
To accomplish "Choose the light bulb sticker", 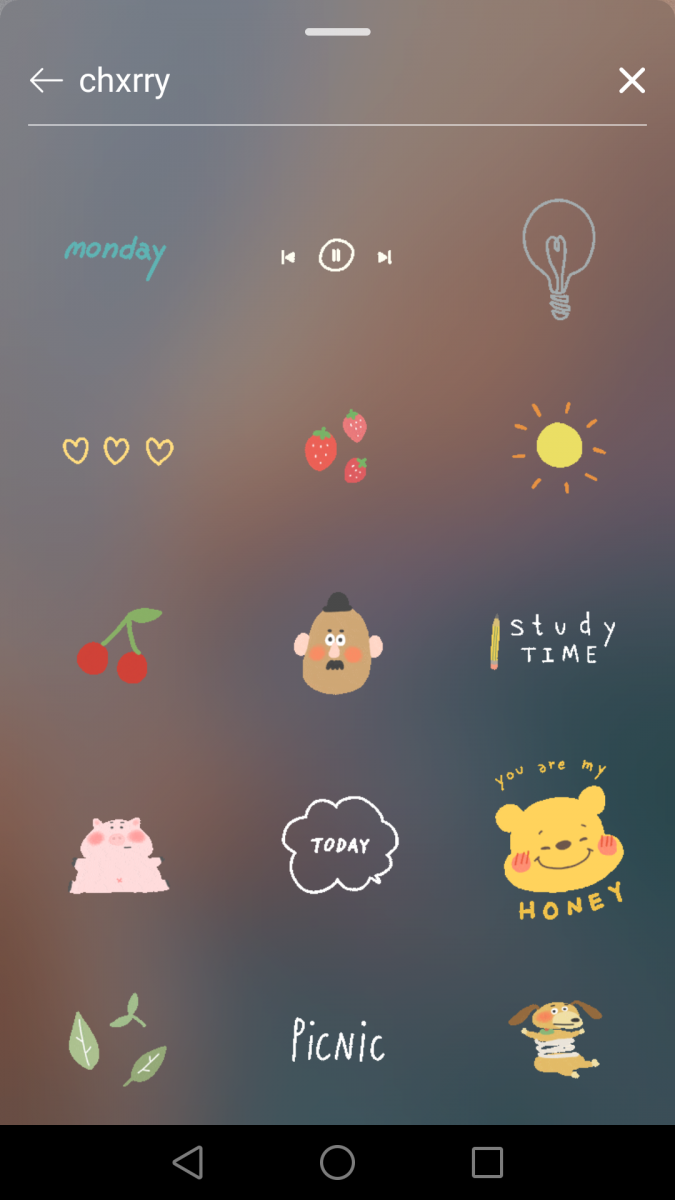I will 558,258.
